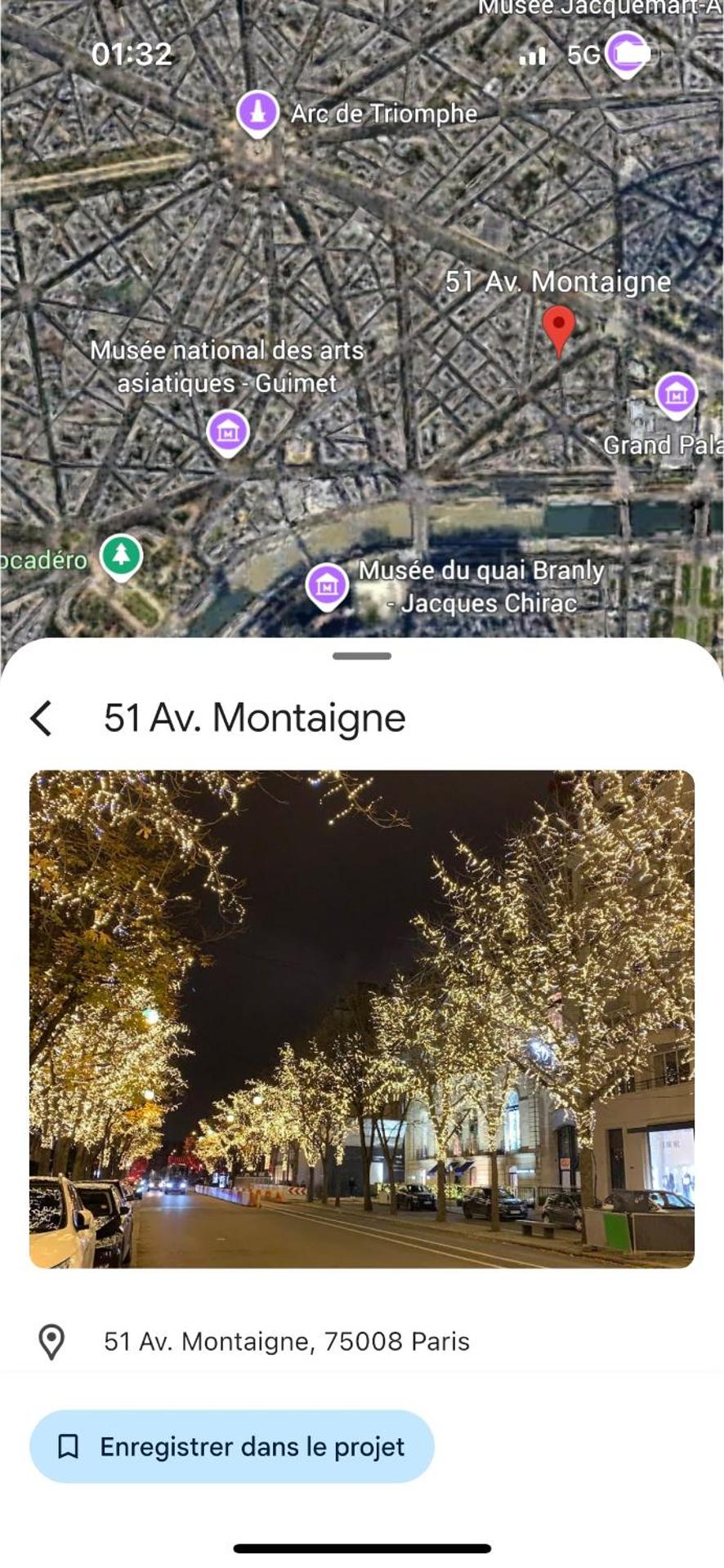The width and height of the screenshot is (724, 1568).
Task: Open the street photo with illuminated trees
Action: click(361, 1009)
